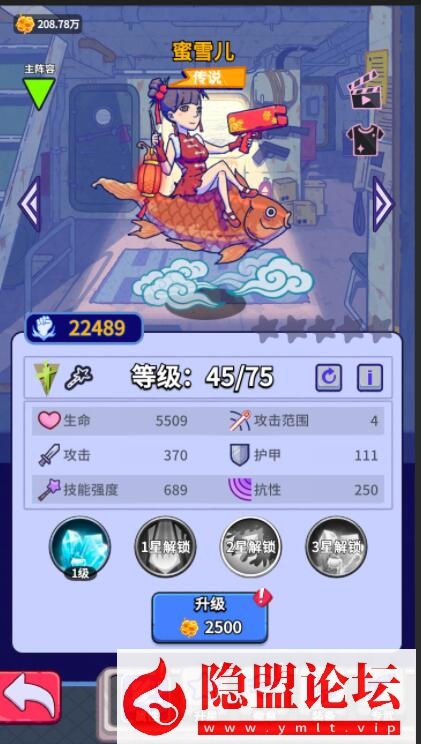View the 3星解锁 locked skill

336,547
